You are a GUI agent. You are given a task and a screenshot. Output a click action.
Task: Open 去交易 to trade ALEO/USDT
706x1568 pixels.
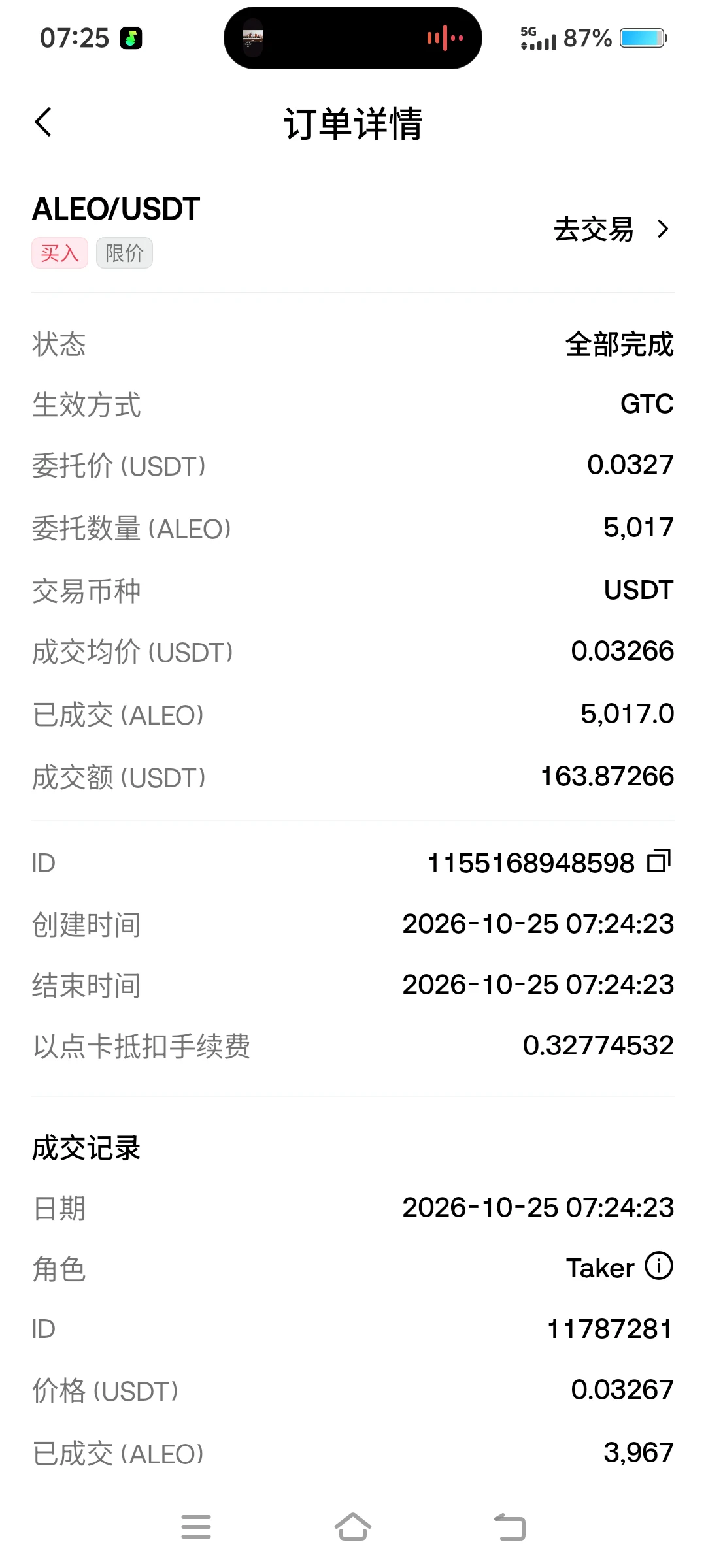[x=611, y=229]
